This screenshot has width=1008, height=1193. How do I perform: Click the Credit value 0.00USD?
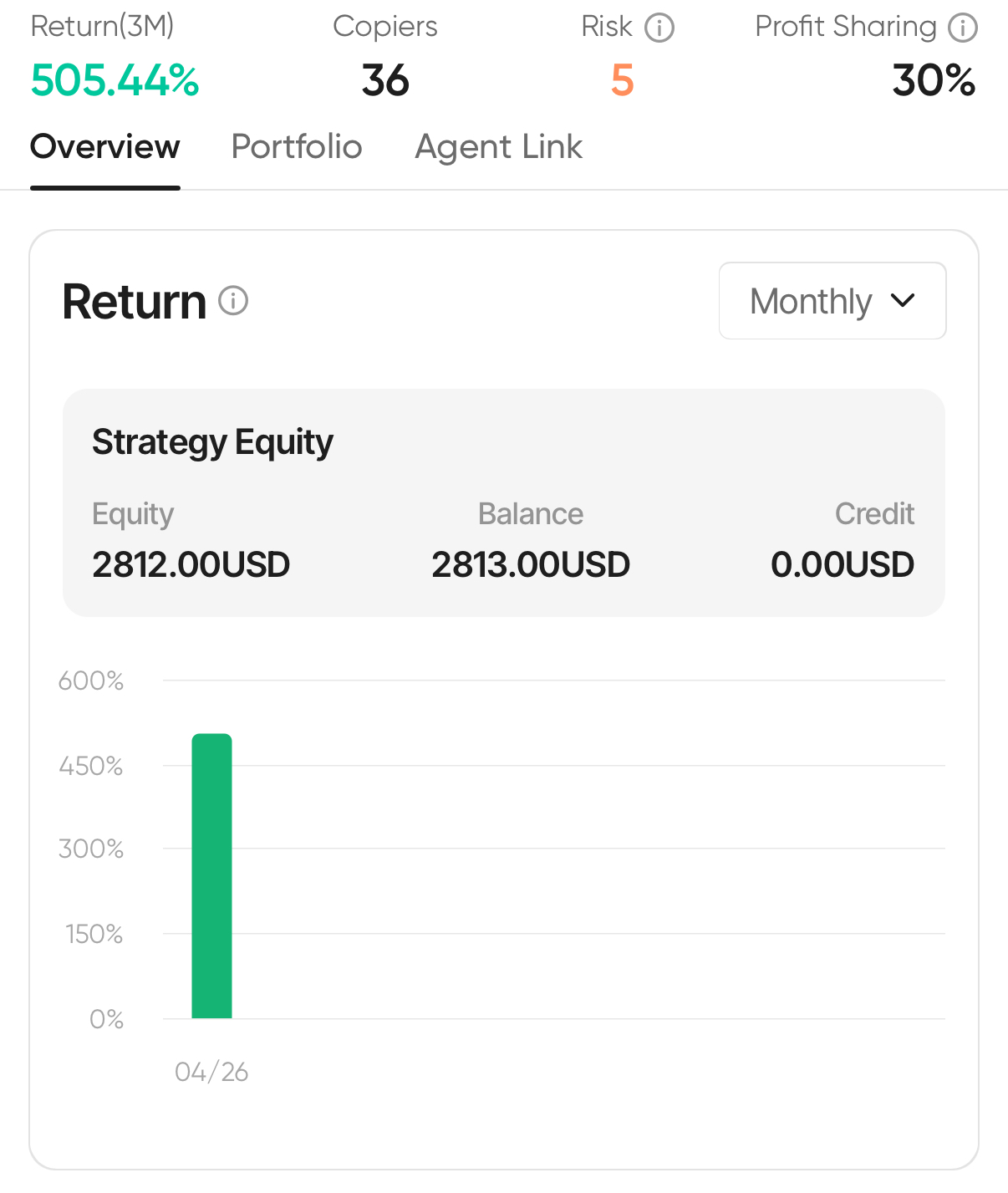tap(843, 564)
